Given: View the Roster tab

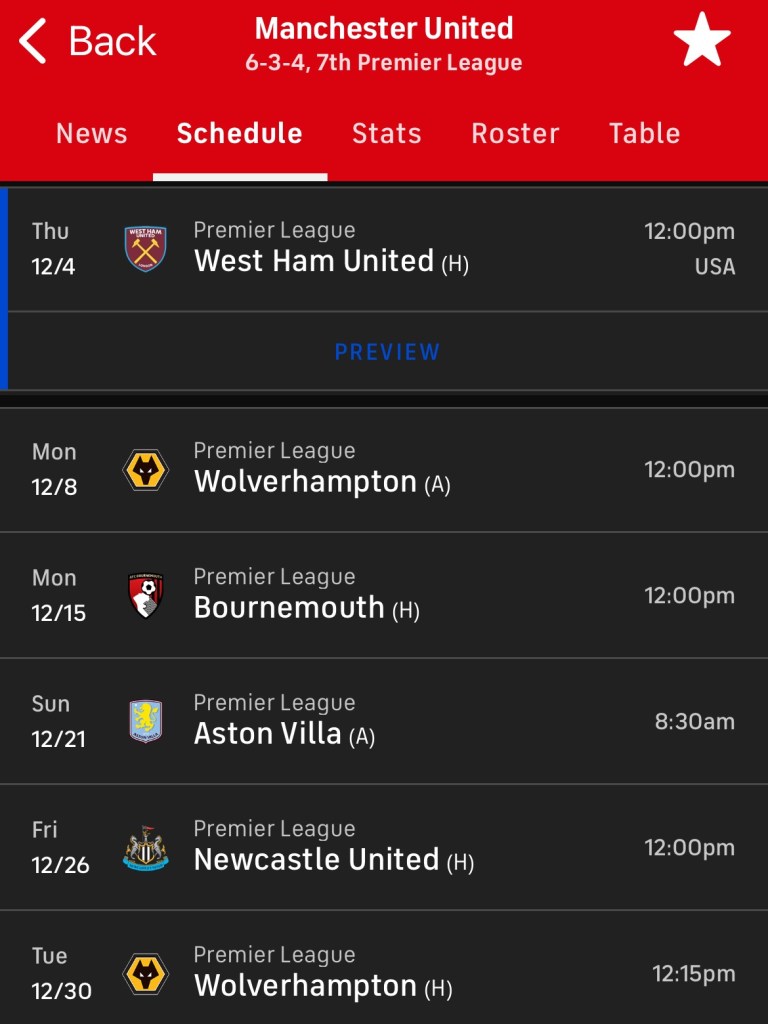Looking at the screenshot, I should [x=515, y=134].
